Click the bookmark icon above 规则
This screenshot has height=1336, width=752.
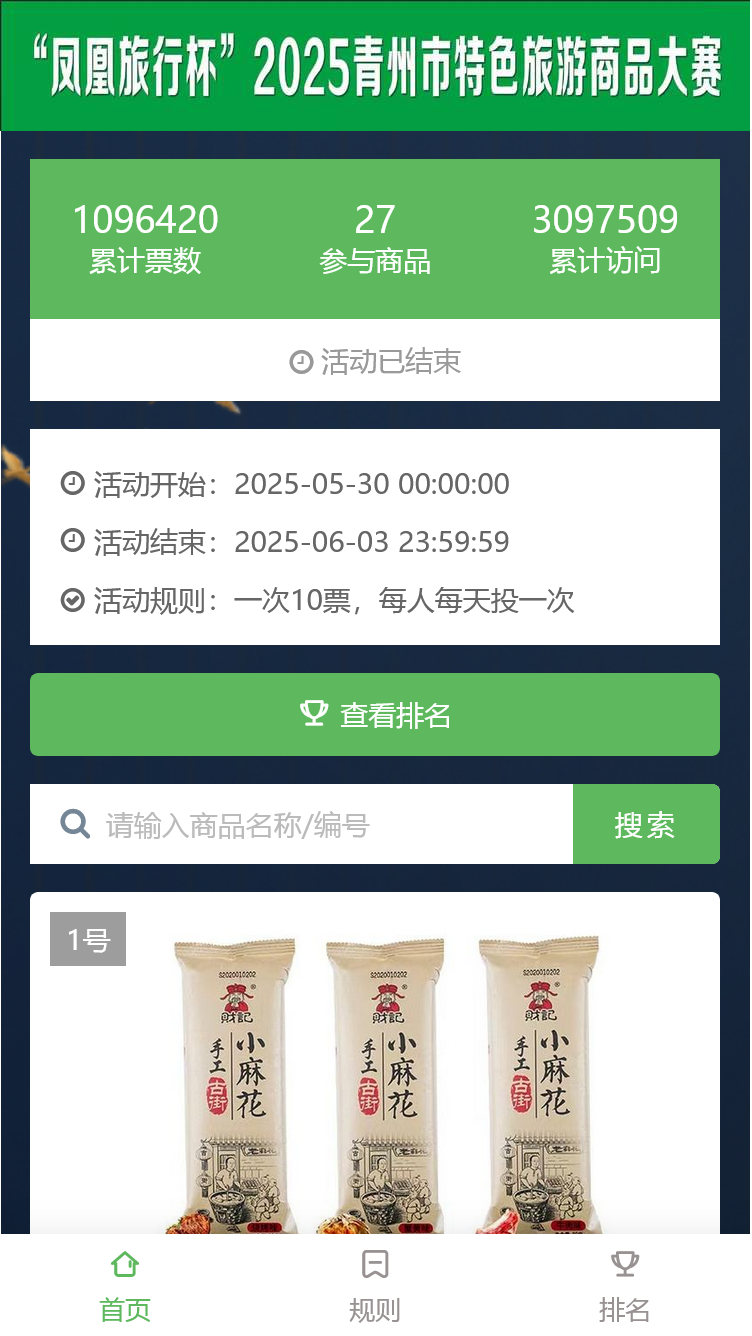(x=374, y=1264)
